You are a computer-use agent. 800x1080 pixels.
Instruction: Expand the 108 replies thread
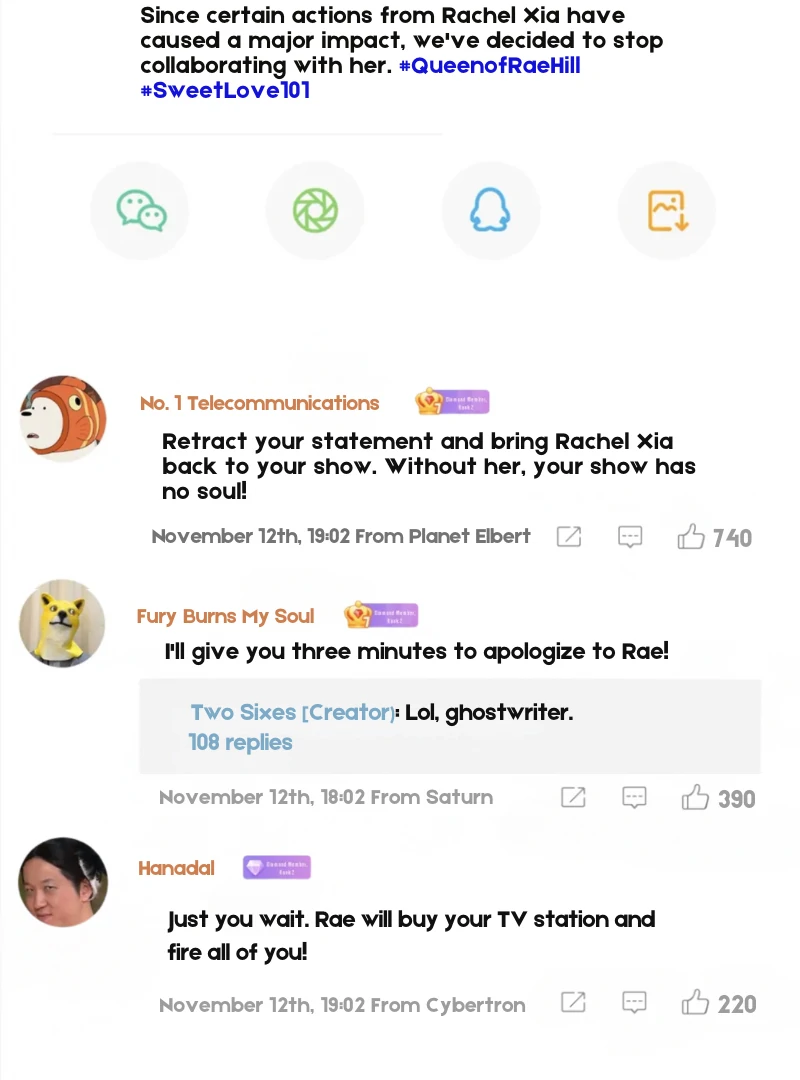coord(241,743)
